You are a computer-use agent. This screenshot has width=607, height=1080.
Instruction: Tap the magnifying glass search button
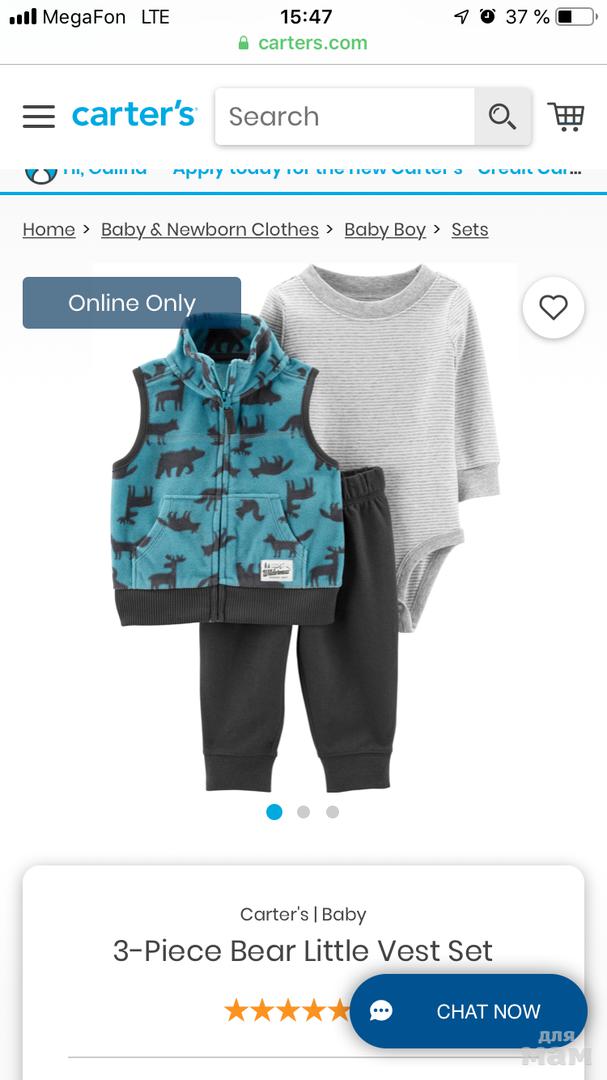coord(502,117)
